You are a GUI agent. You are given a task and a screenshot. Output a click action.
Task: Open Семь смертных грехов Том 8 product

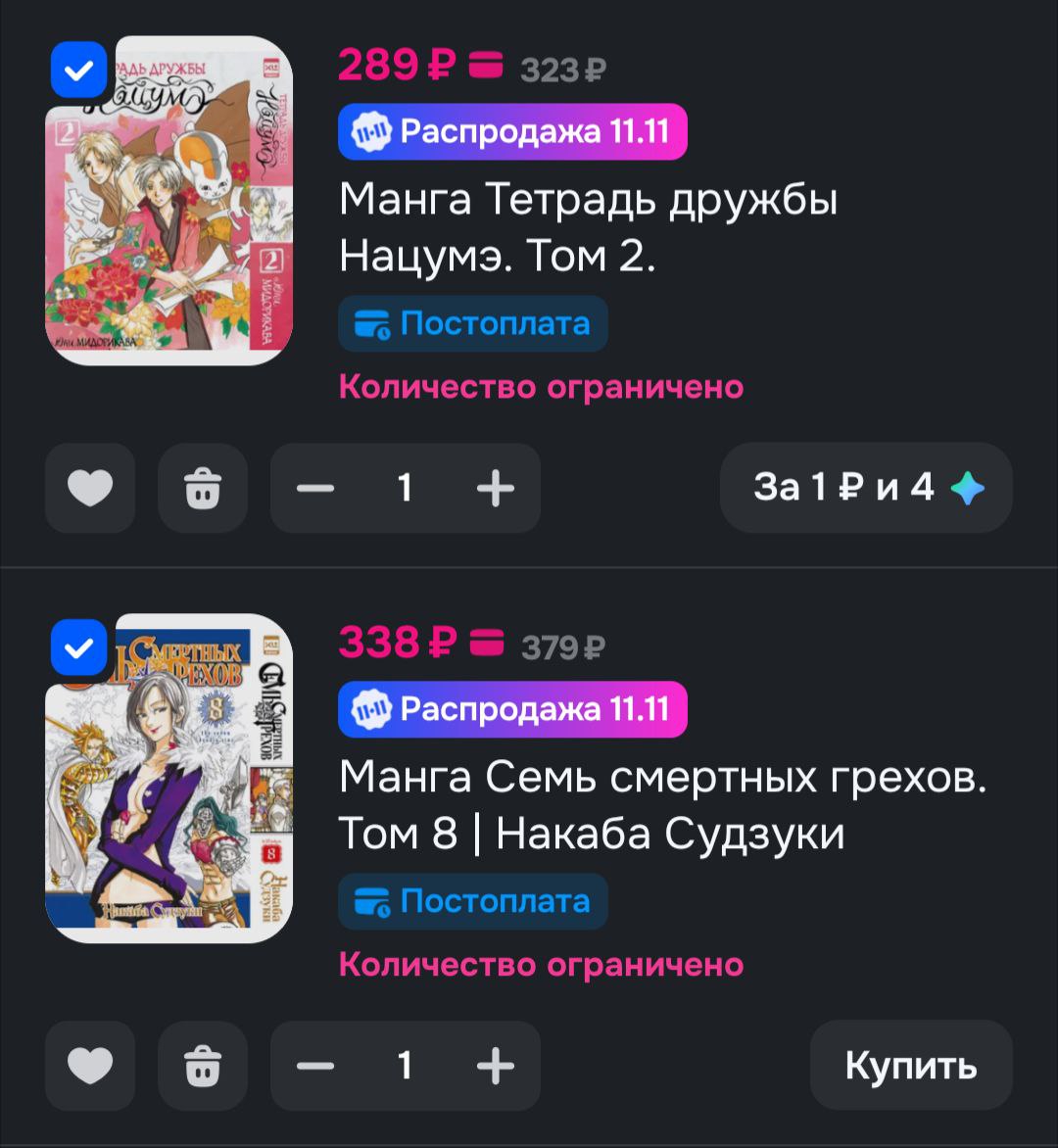(662, 805)
